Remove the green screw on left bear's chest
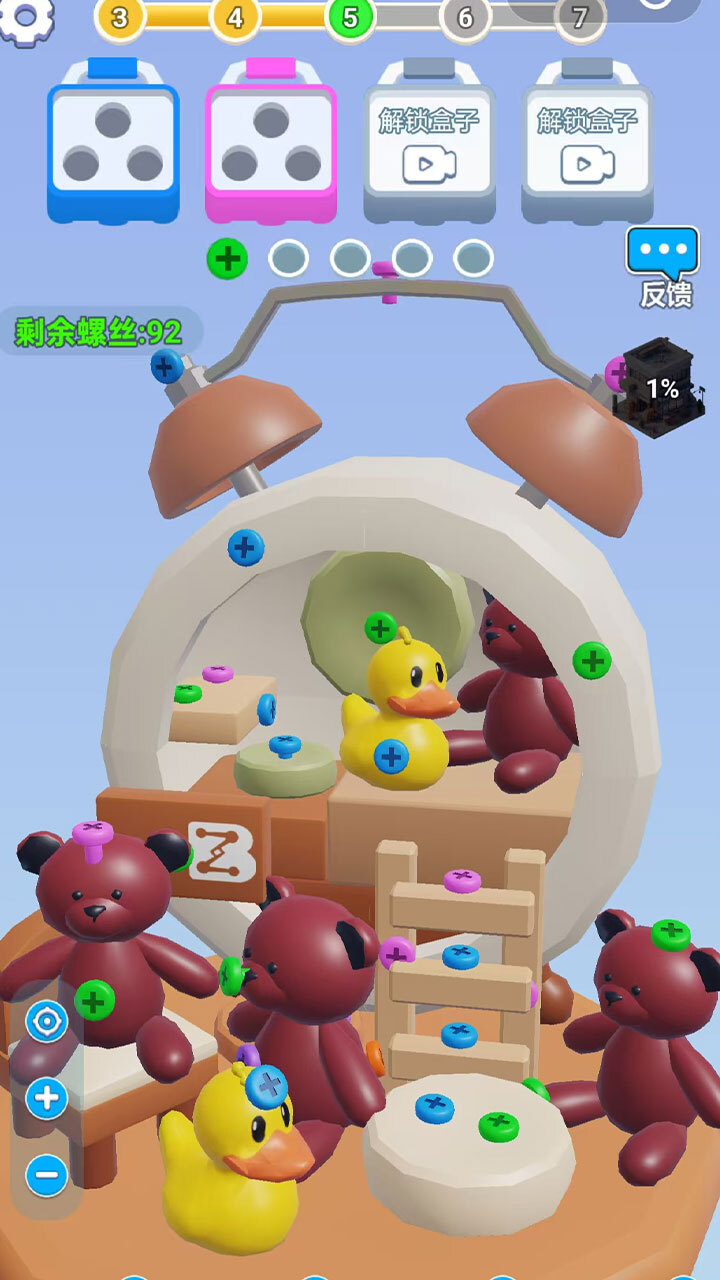Screen dimensions: 720x1280 tap(94, 1000)
